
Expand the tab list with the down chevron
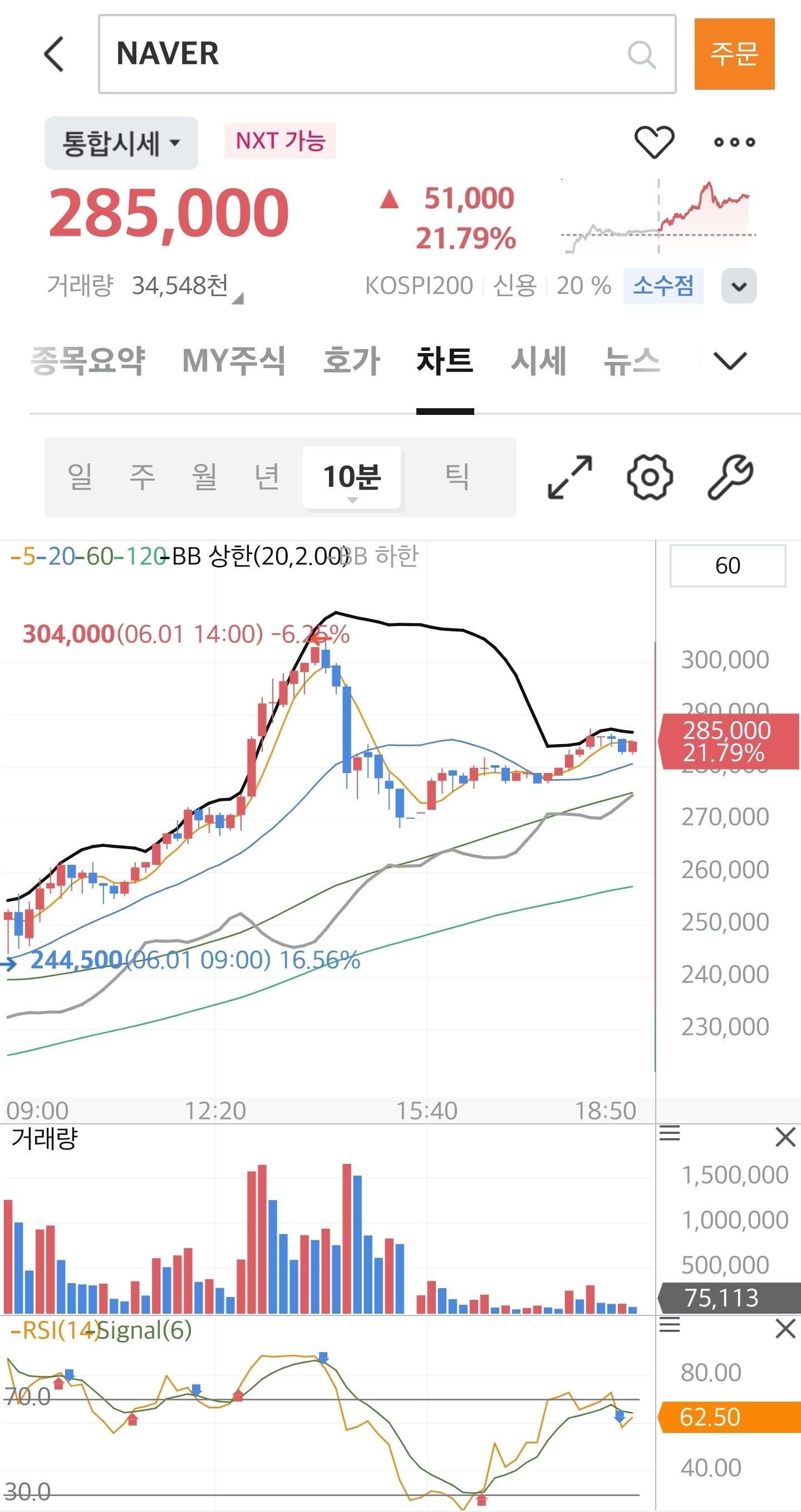[x=730, y=360]
